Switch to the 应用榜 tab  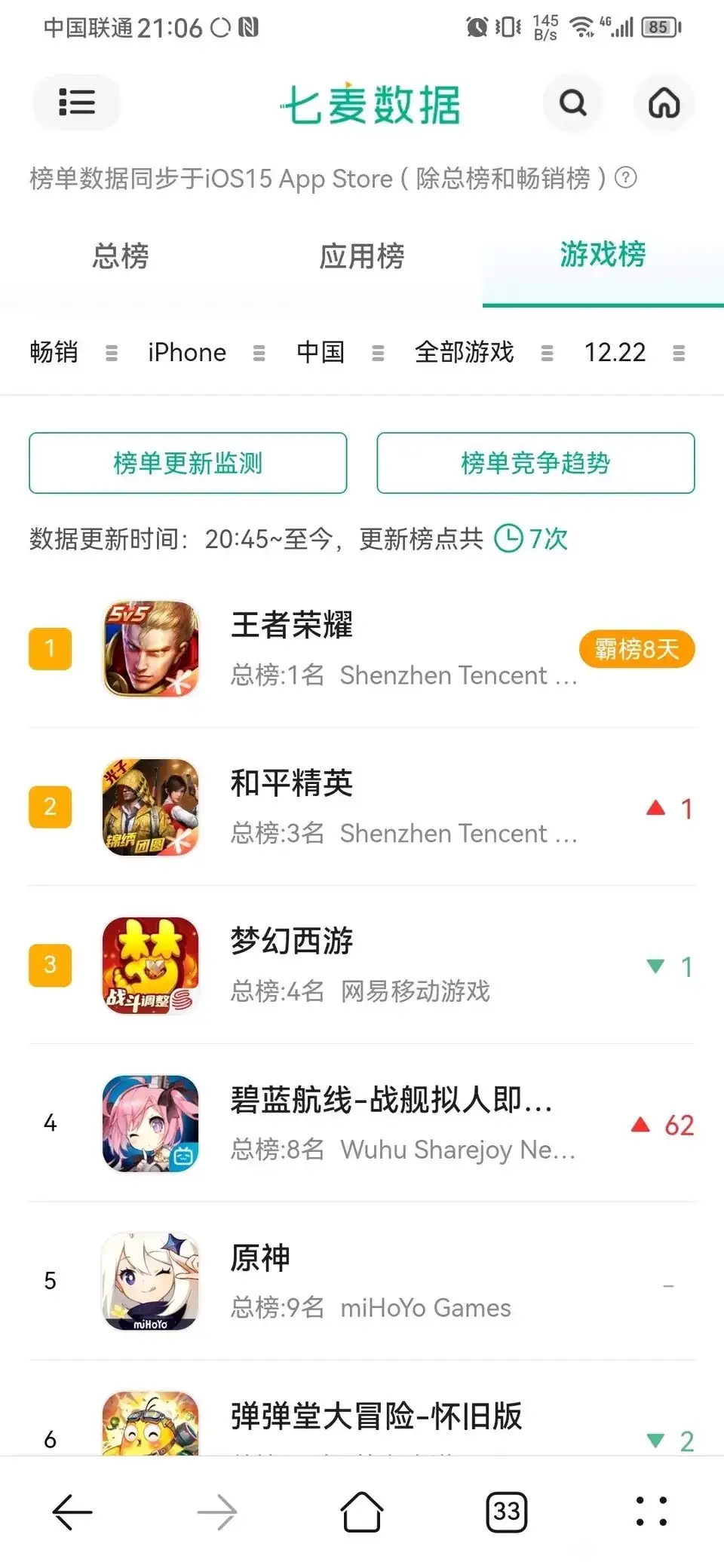[x=362, y=256]
